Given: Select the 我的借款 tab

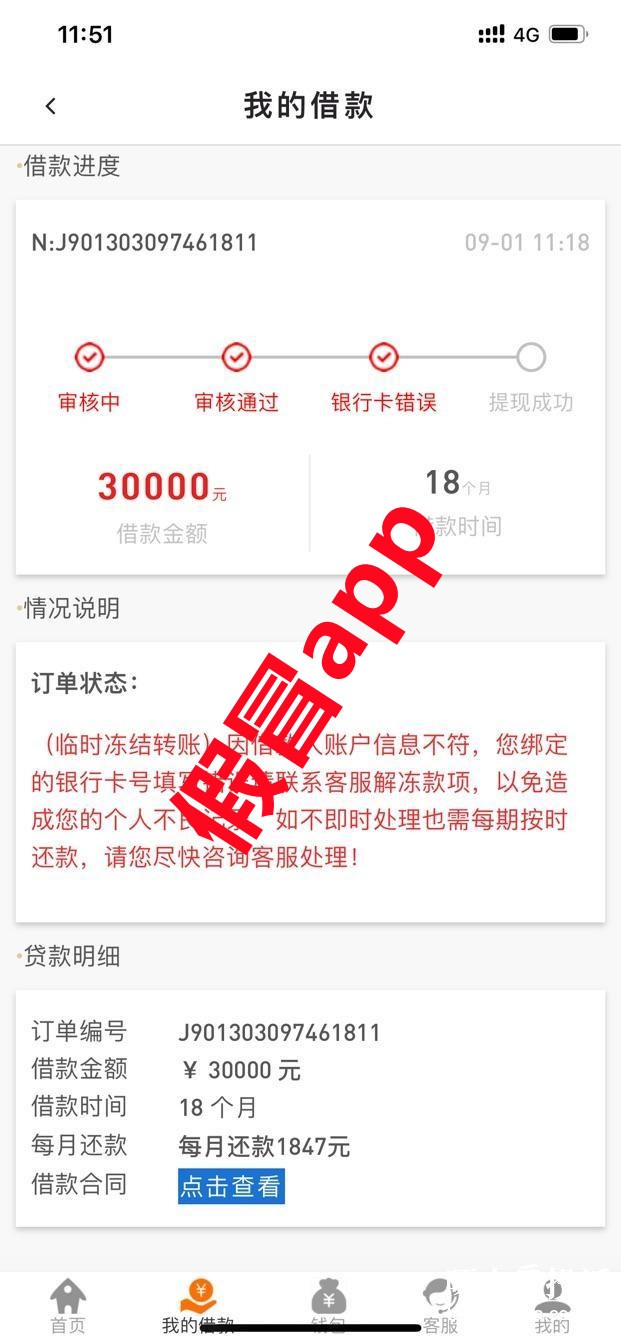Looking at the screenshot, I should tap(198, 1307).
